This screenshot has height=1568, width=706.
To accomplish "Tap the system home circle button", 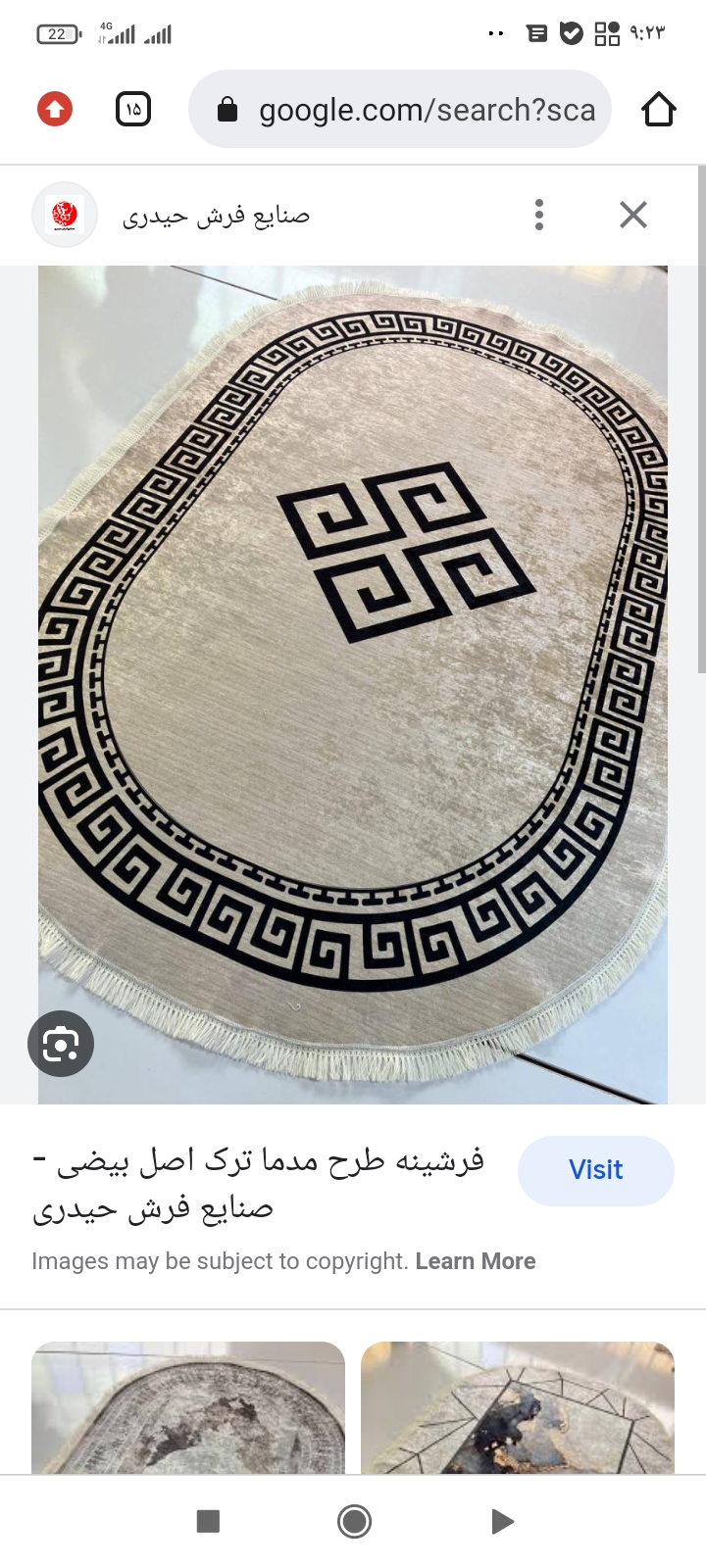I will tap(354, 1521).
